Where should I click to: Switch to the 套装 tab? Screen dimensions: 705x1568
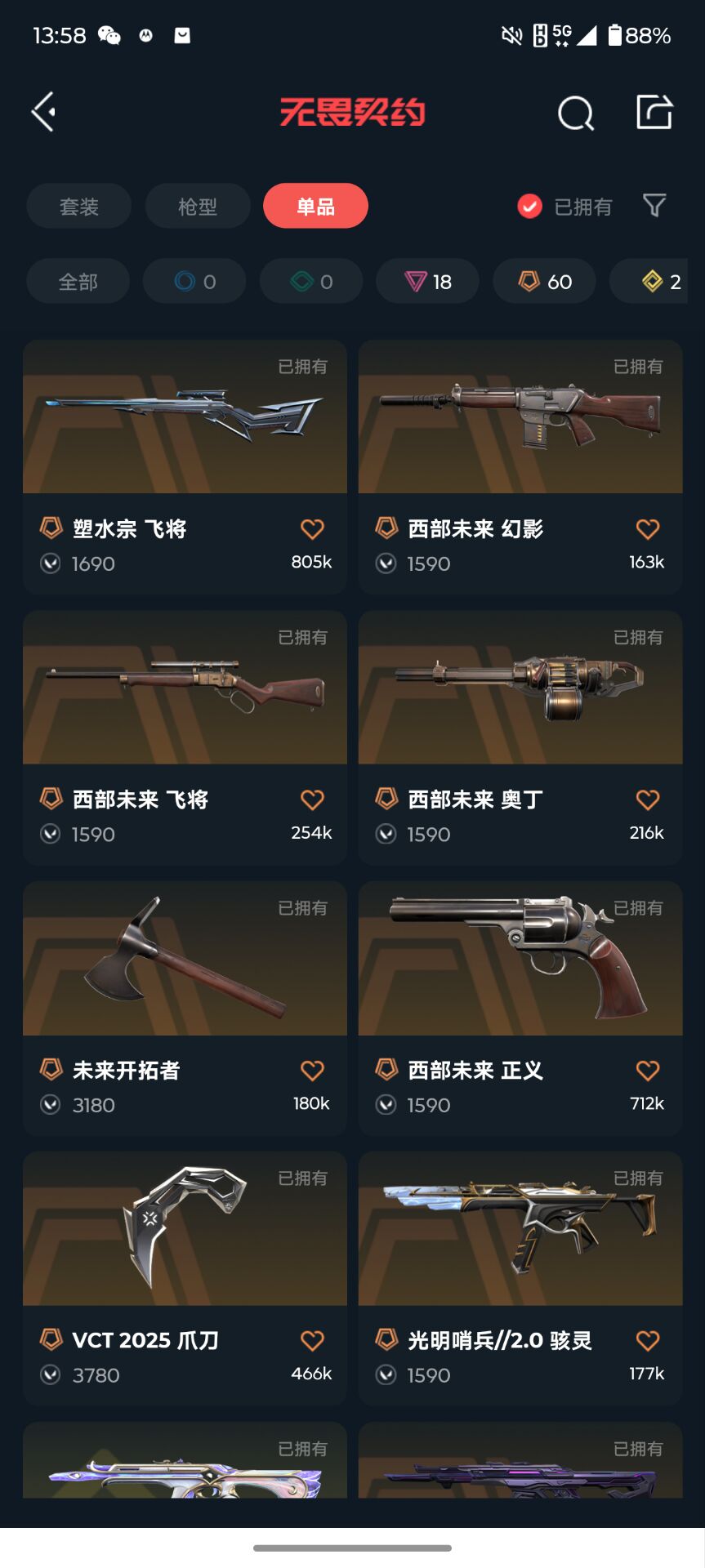pos(78,207)
